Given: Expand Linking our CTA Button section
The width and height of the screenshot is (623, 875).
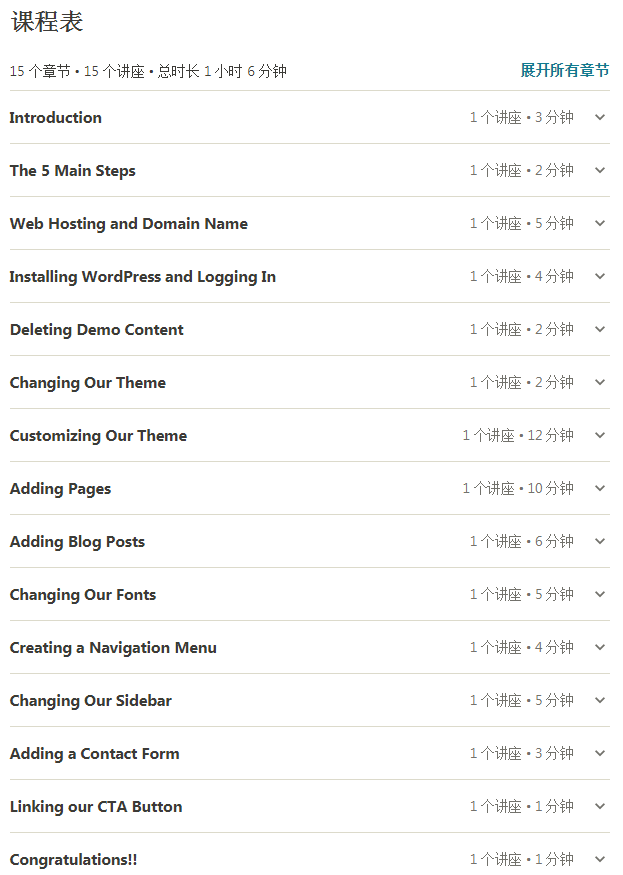Looking at the screenshot, I should (x=96, y=807).
